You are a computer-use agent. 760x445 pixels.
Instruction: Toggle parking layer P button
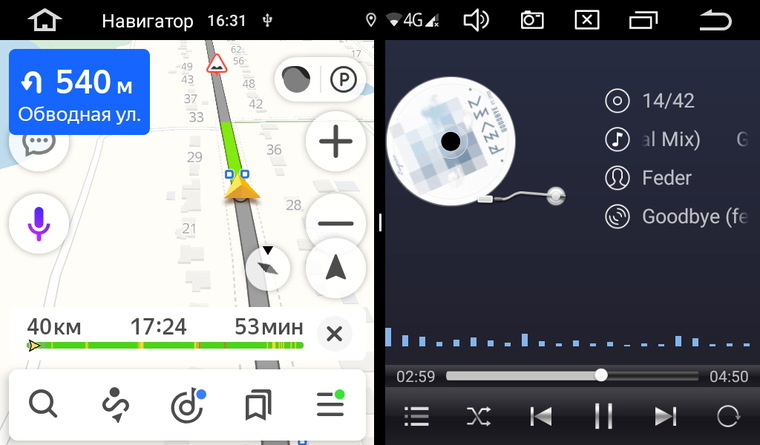pyautogui.click(x=340, y=80)
